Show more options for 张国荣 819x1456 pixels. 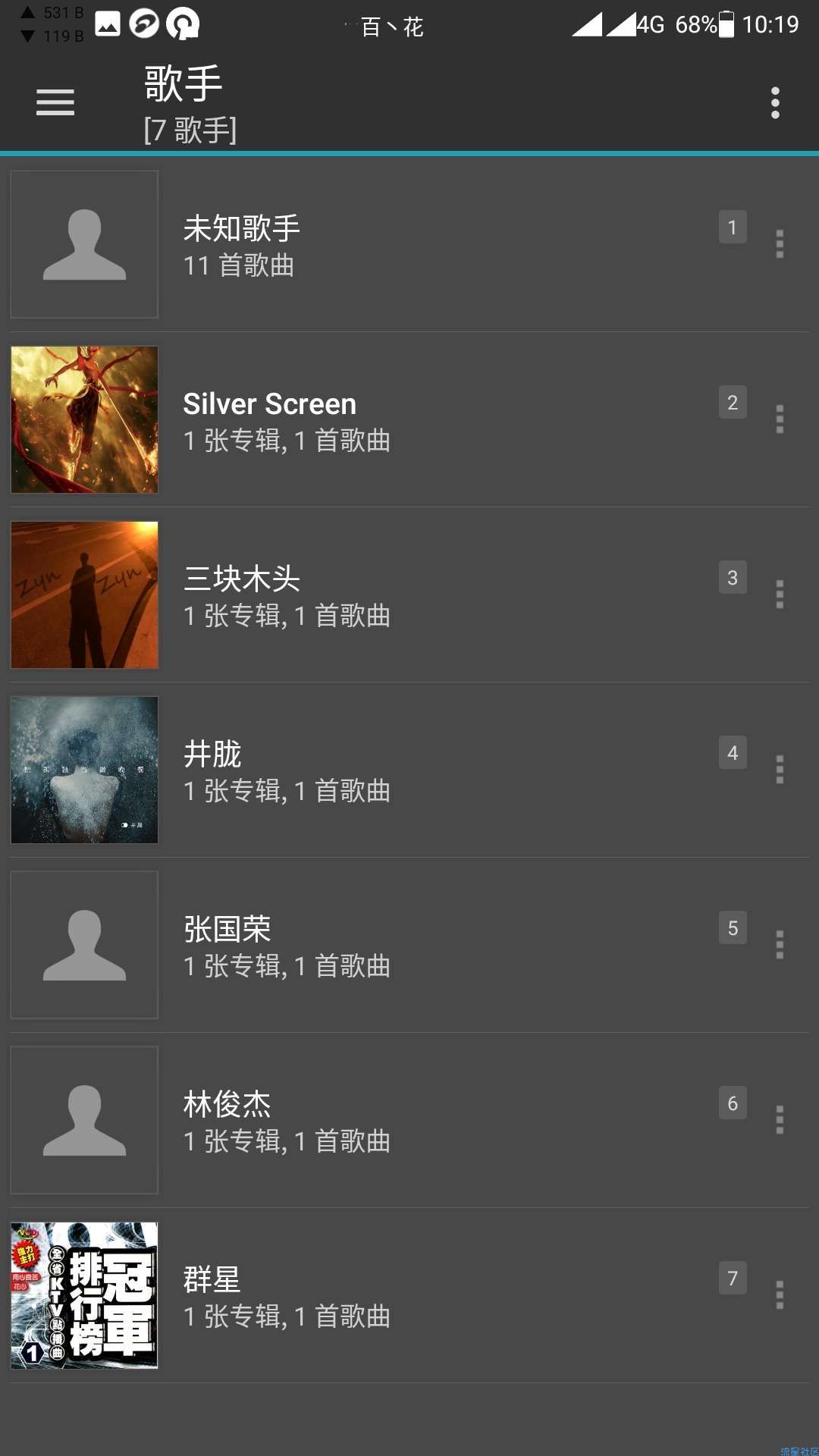[780, 945]
